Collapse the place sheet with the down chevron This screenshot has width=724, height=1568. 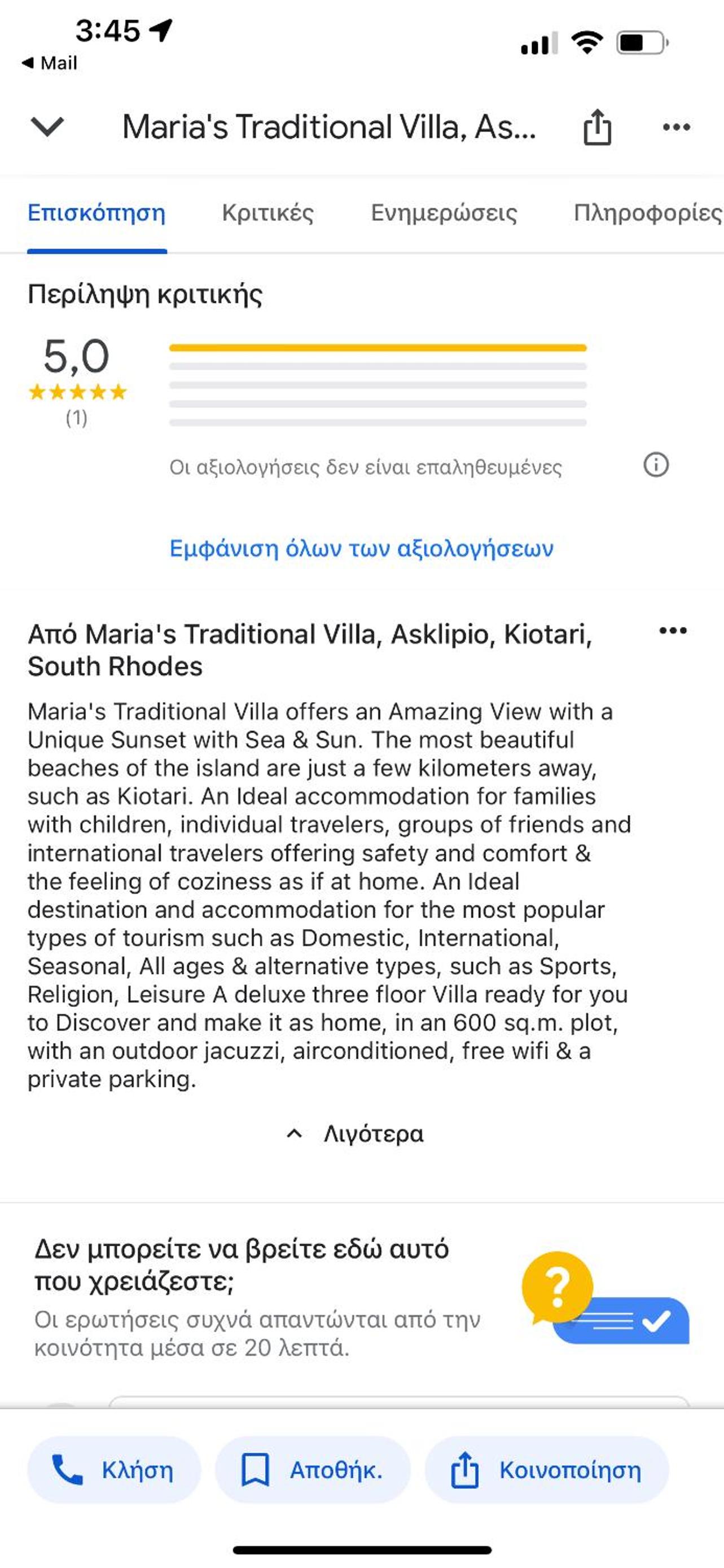pos(47,126)
